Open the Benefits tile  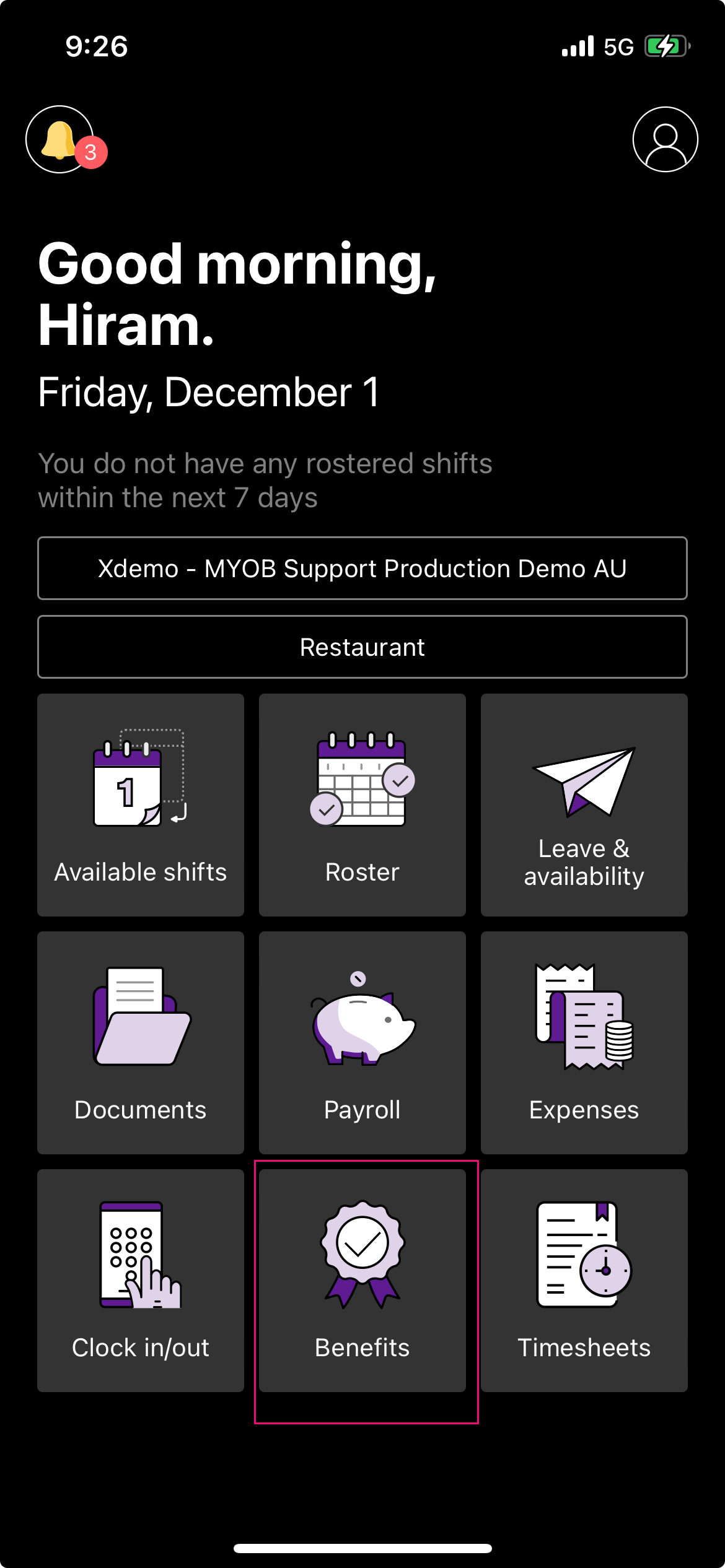pos(362,1280)
